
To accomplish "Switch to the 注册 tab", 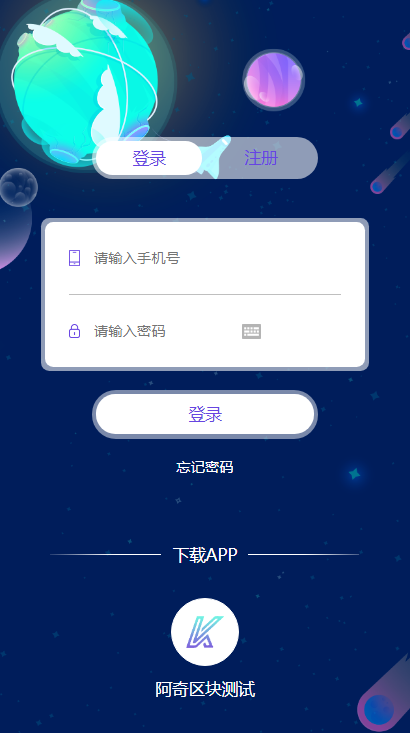I will click(261, 158).
